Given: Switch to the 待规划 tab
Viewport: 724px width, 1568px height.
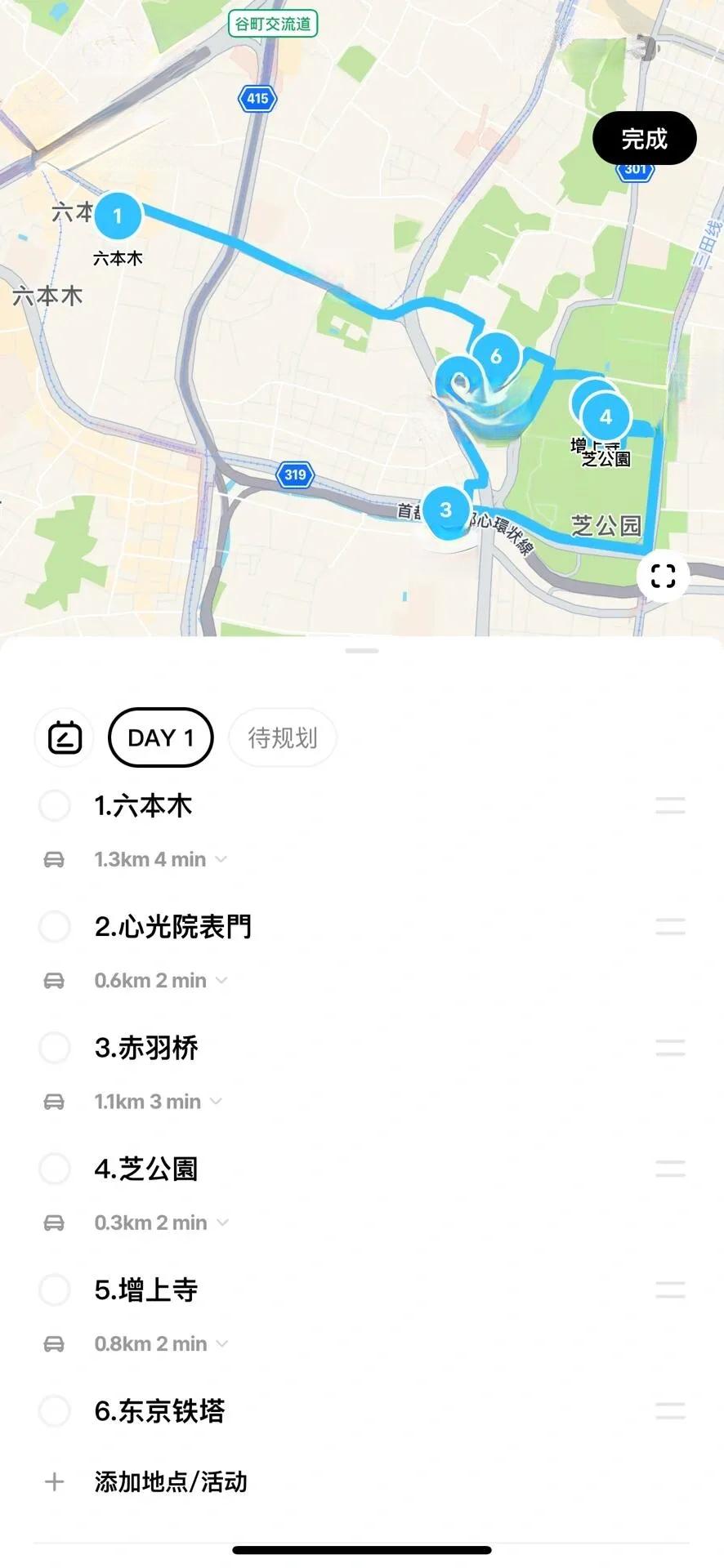Looking at the screenshot, I should (282, 737).
